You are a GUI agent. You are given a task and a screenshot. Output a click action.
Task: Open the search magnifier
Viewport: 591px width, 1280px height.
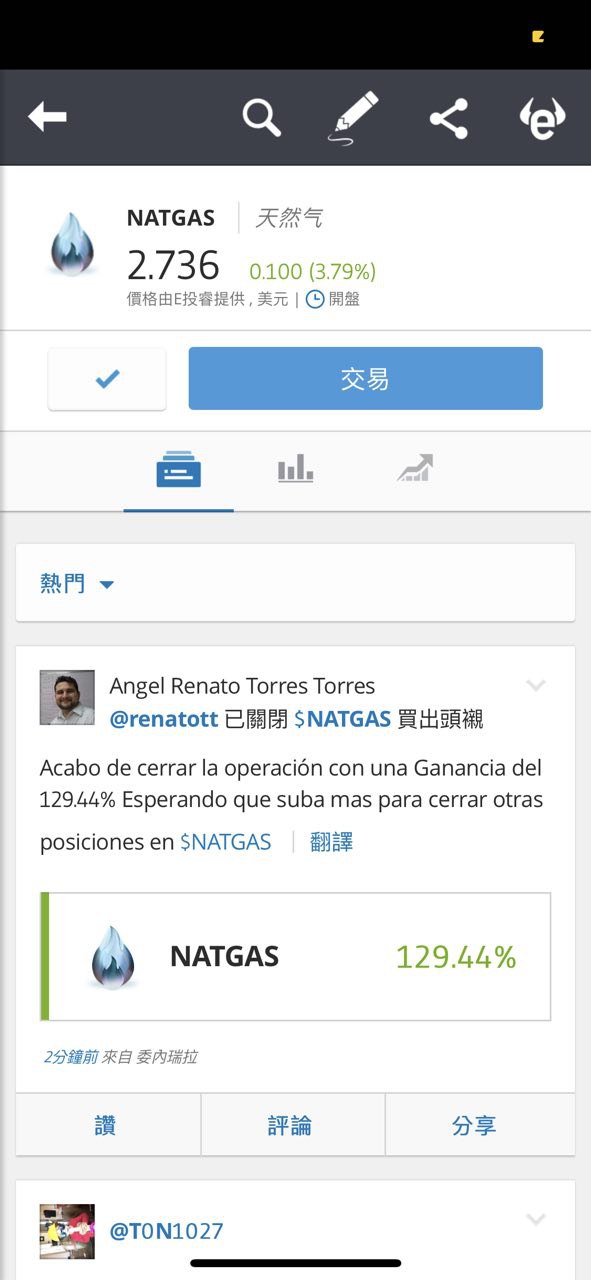click(x=262, y=117)
